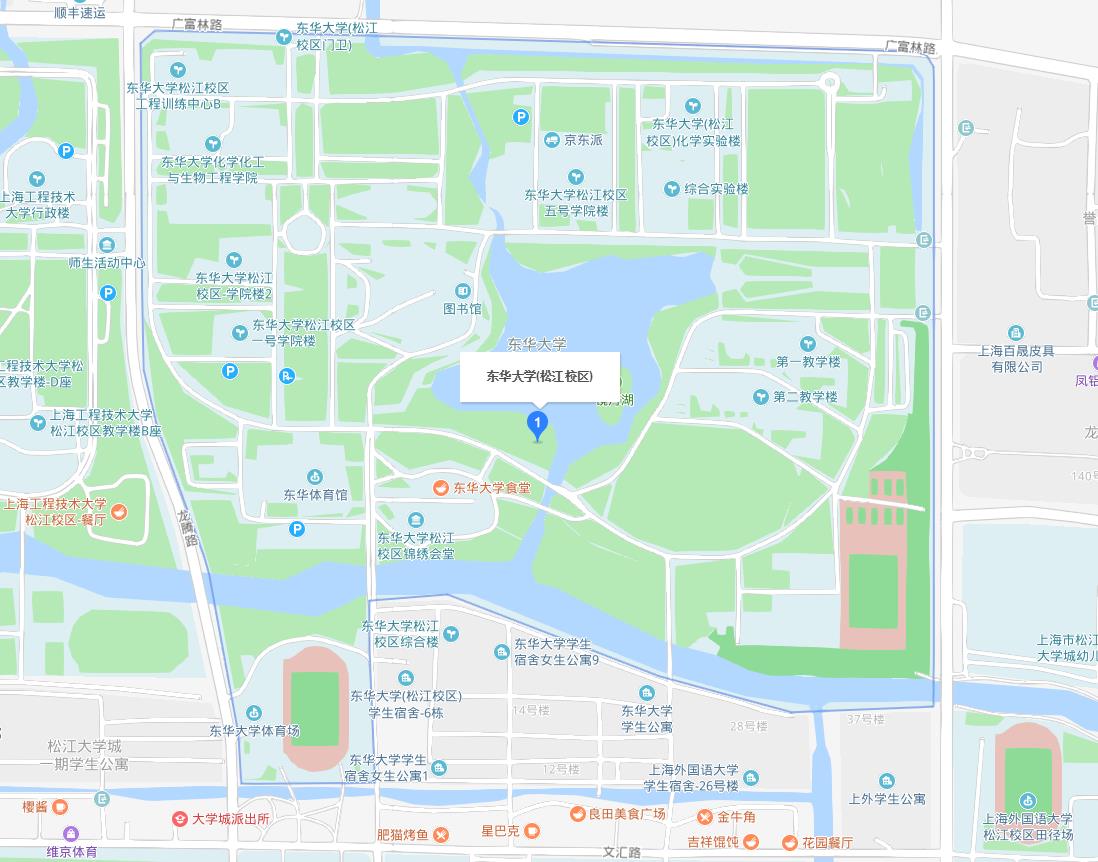The image size is (1098, 862).
Task: Open the 上海百晟皮具有限公司 company marker
Action: coord(1016,333)
